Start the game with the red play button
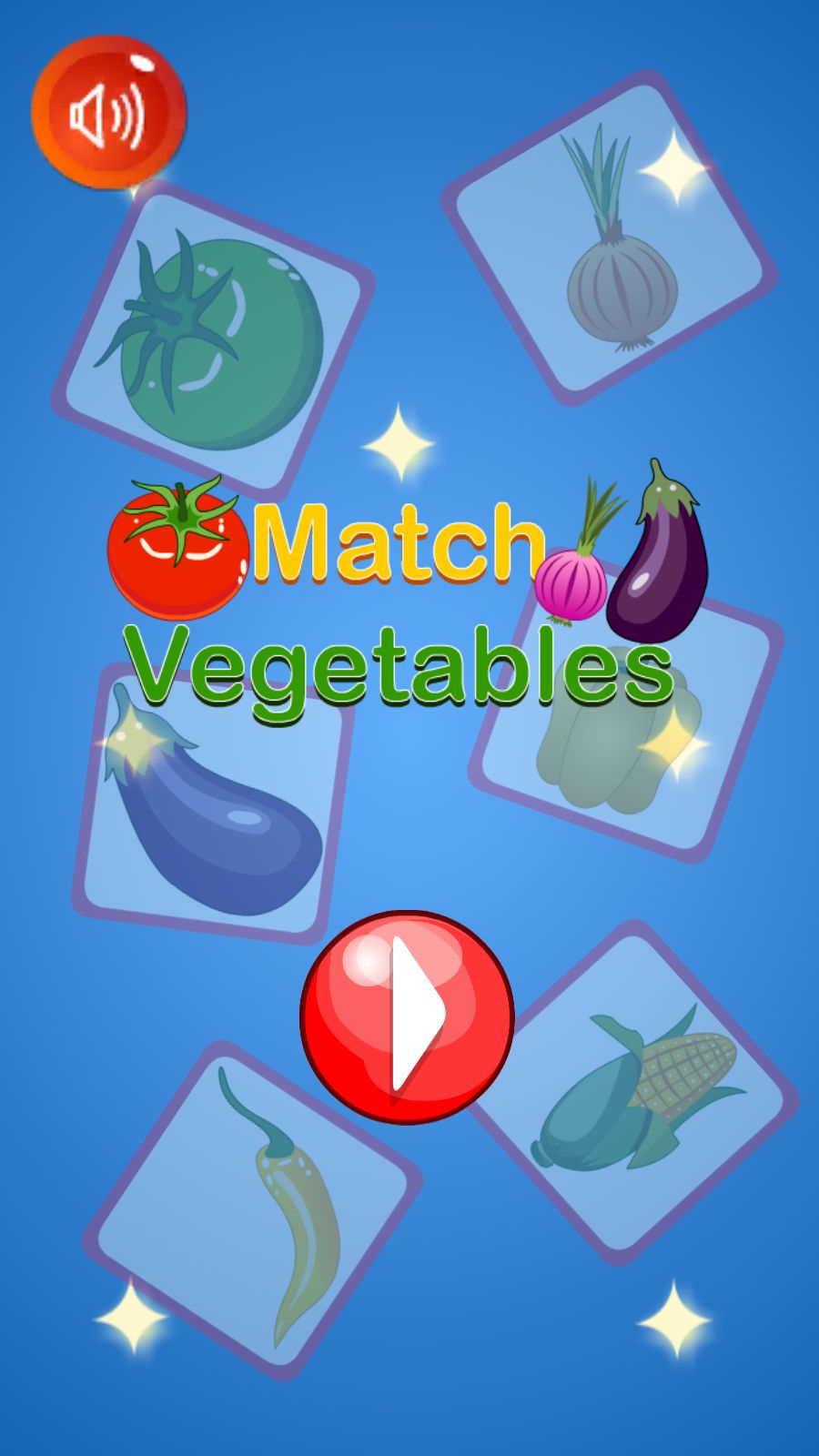 tap(407, 1016)
